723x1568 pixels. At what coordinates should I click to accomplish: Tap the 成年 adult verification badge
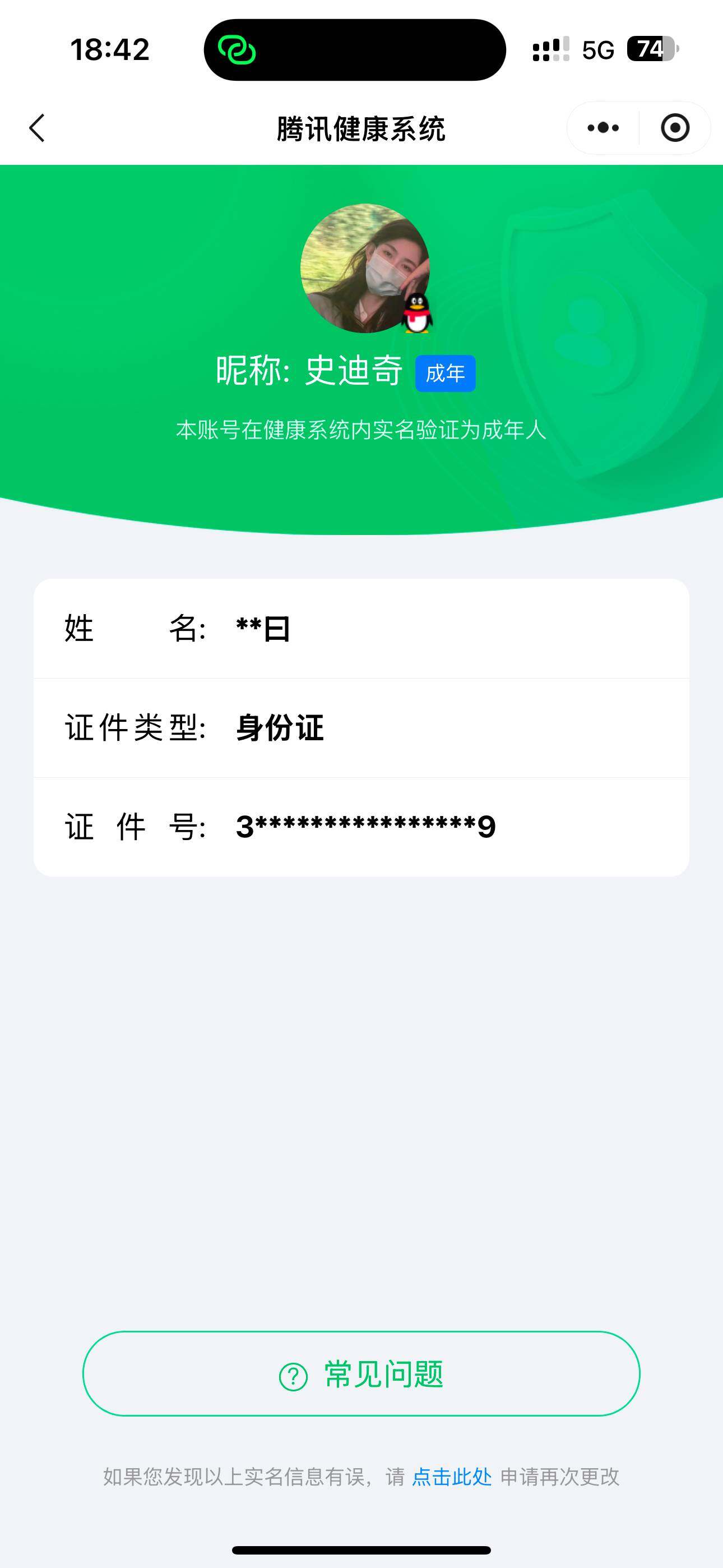tap(445, 373)
